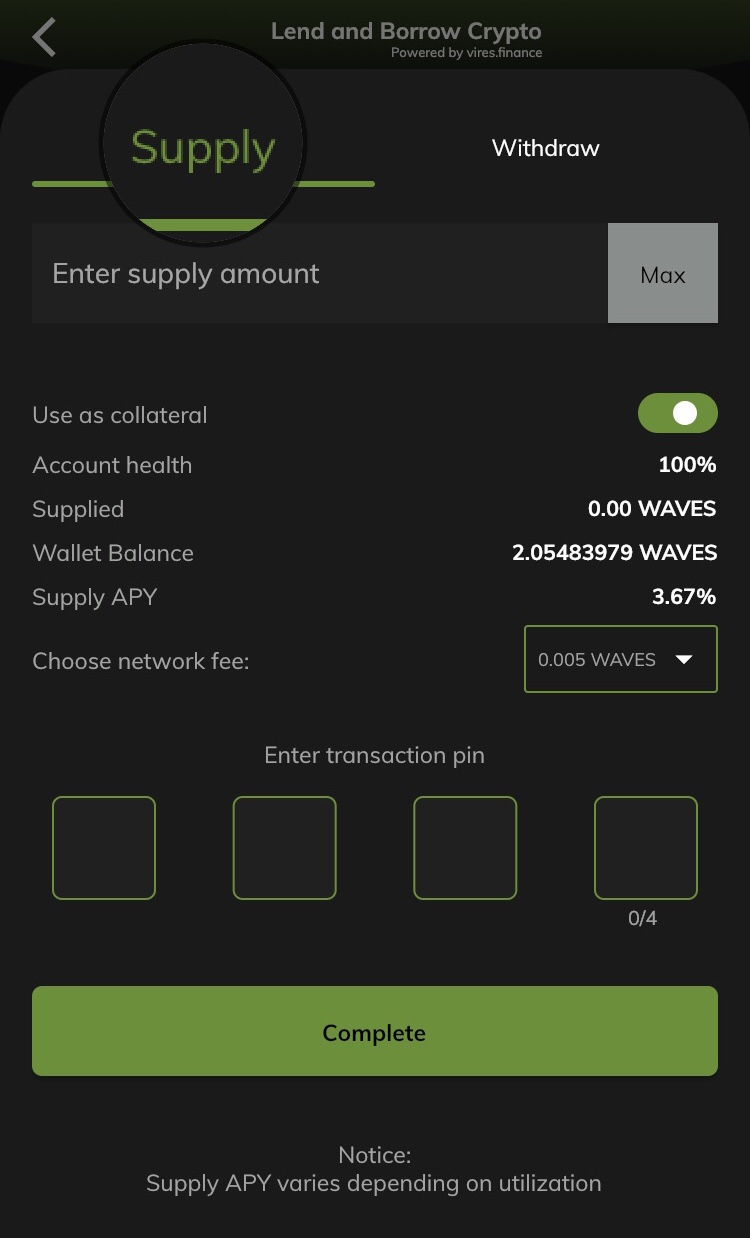Tap the Max button

(662, 274)
